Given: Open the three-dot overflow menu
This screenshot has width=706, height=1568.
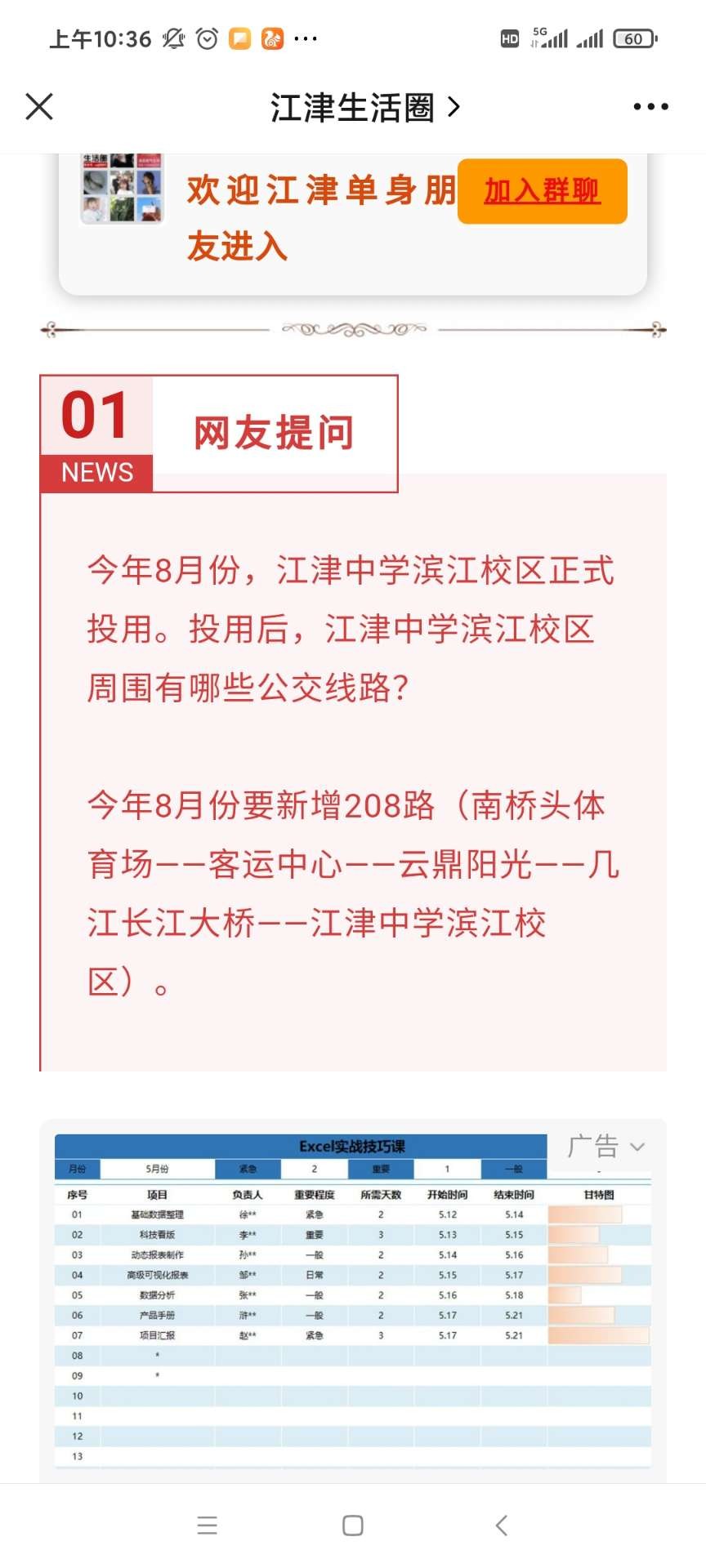Looking at the screenshot, I should click(650, 107).
